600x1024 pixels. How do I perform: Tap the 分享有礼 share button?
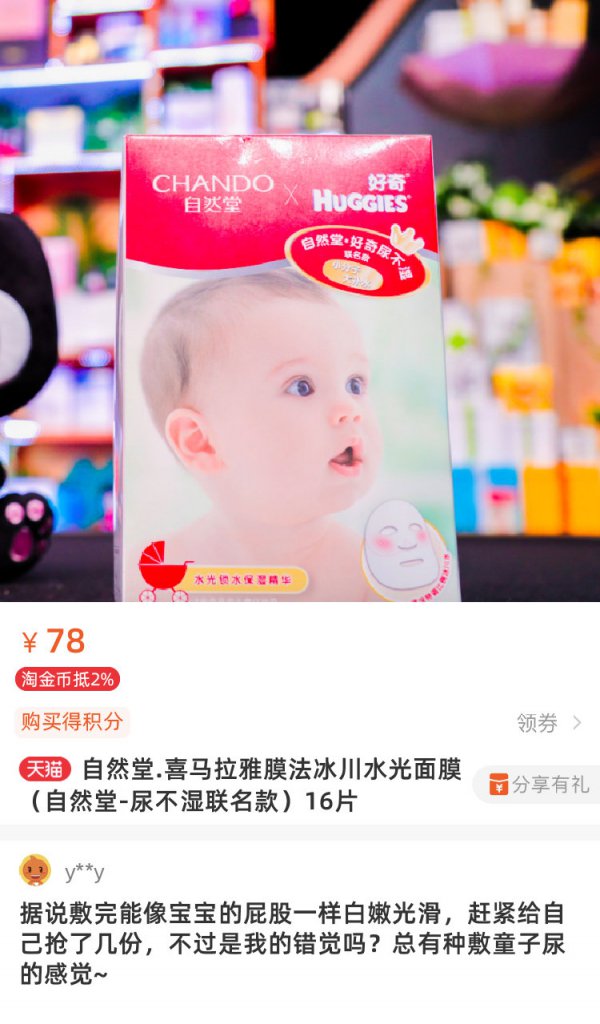[x=537, y=784]
